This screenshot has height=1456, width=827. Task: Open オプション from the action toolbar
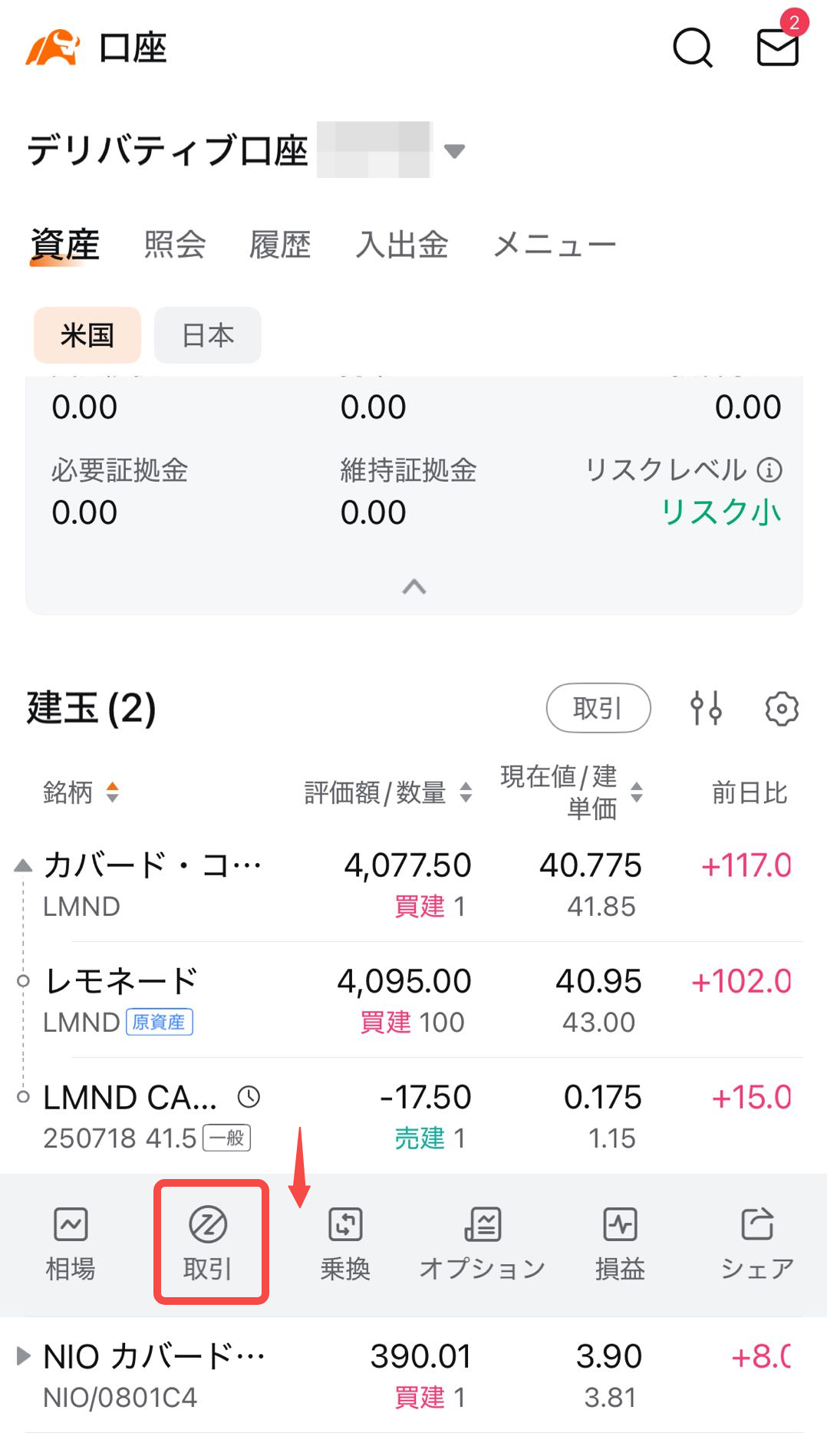483,1243
